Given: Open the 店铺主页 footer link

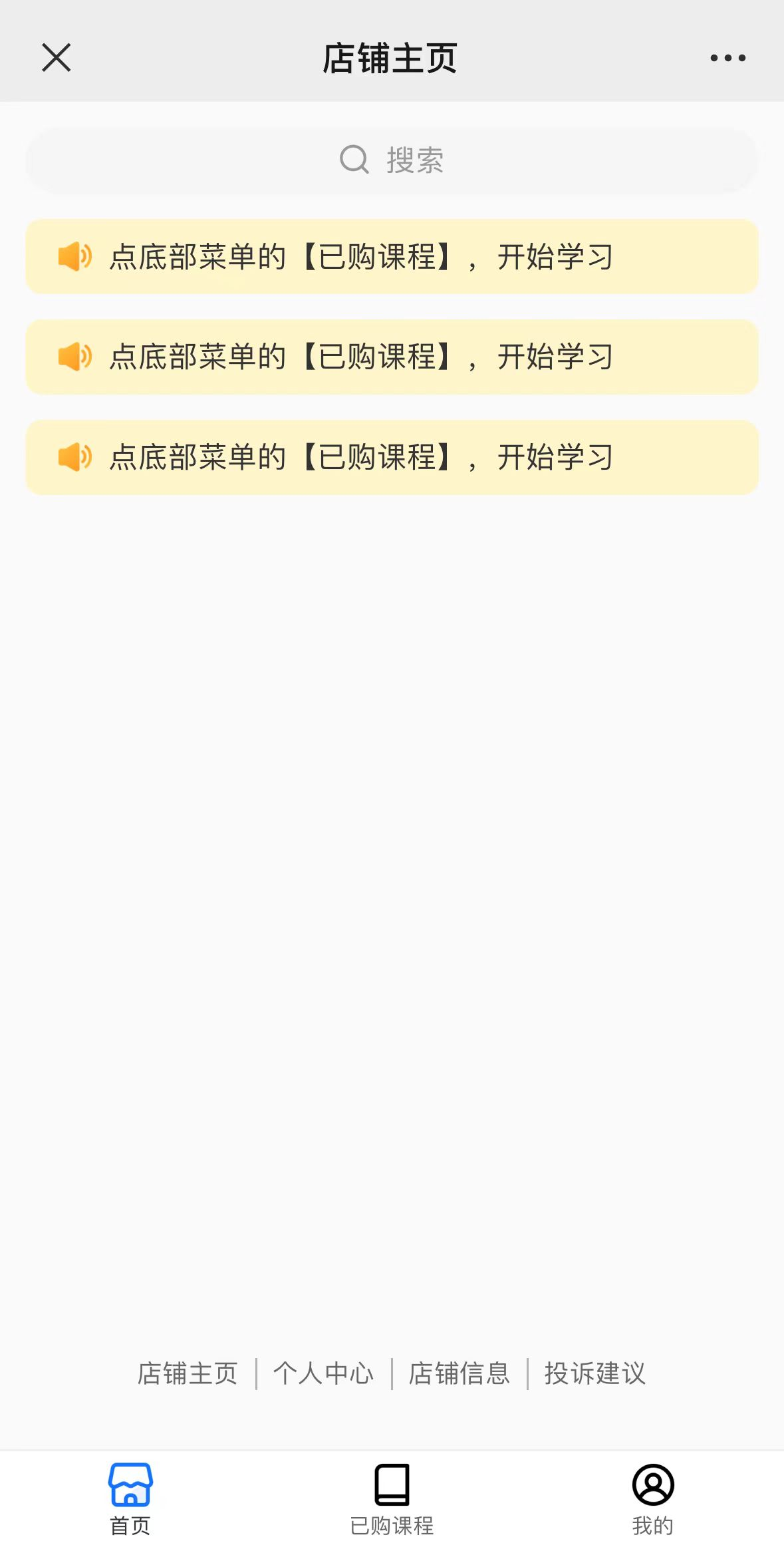Looking at the screenshot, I should click(x=188, y=1373).
